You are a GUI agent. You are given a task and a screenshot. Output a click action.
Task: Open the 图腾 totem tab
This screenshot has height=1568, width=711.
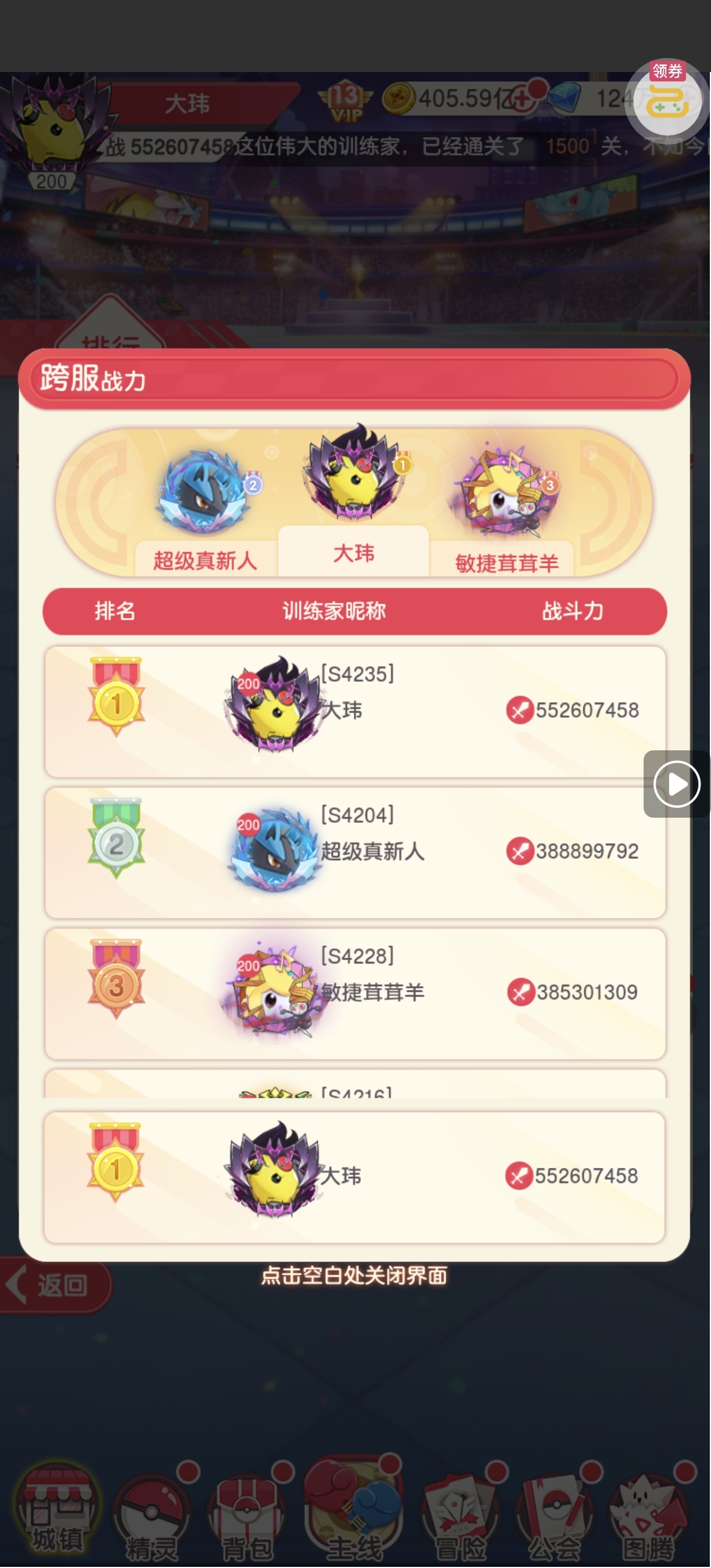[649, 1519]
